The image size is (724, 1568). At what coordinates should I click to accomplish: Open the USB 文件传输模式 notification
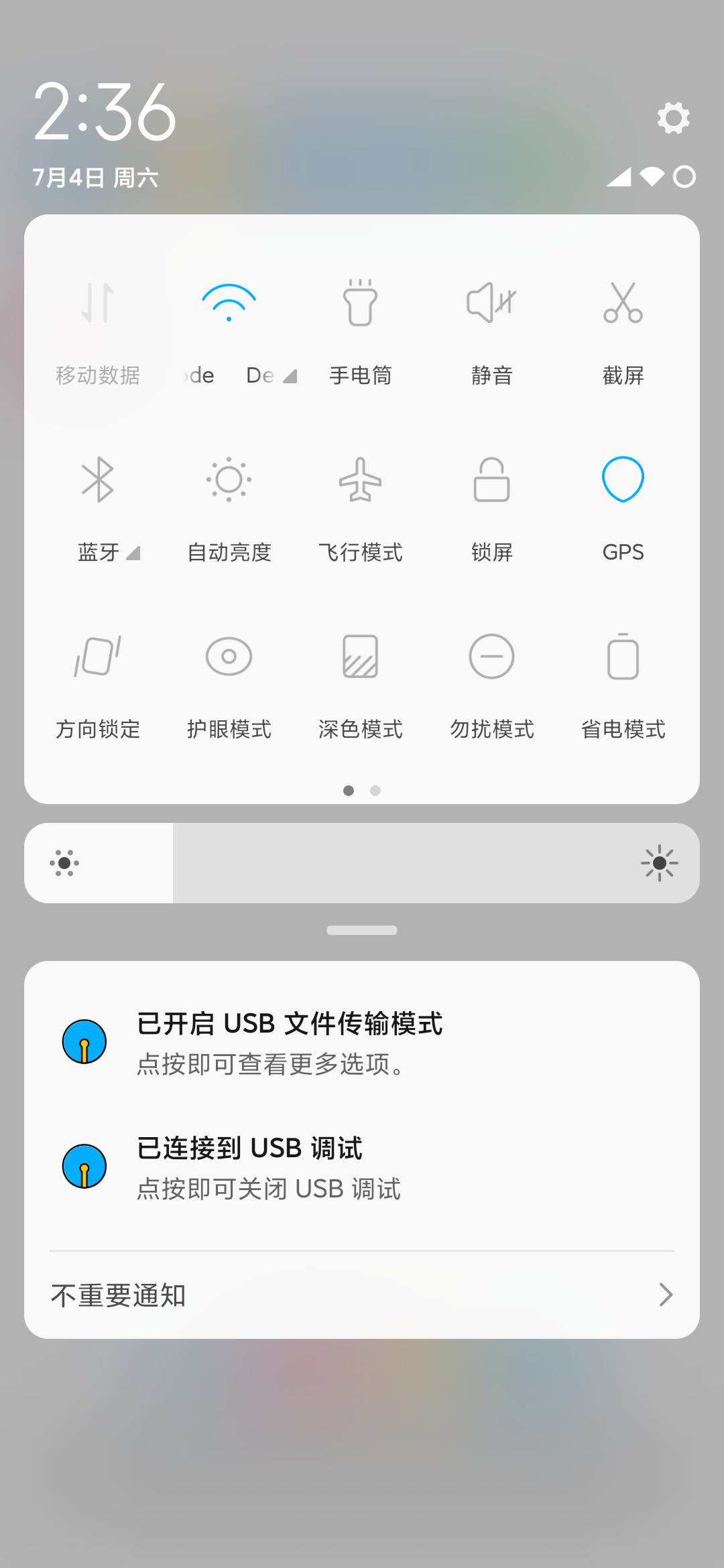point(362,1043)
